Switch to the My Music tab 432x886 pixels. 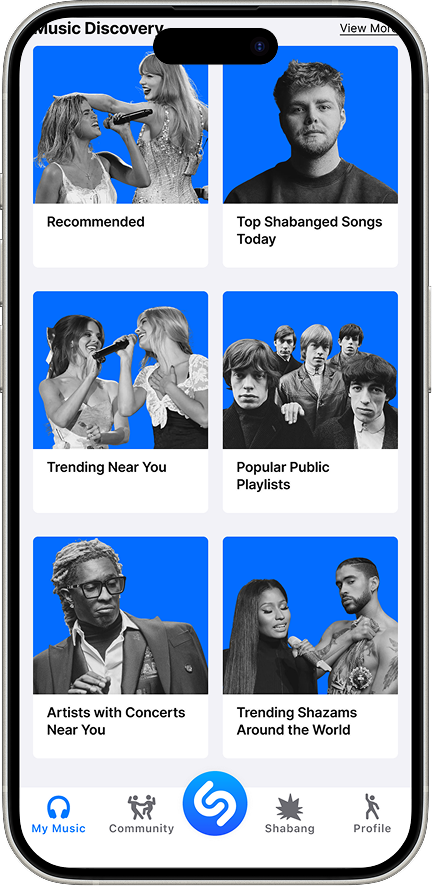pos(59,815)
